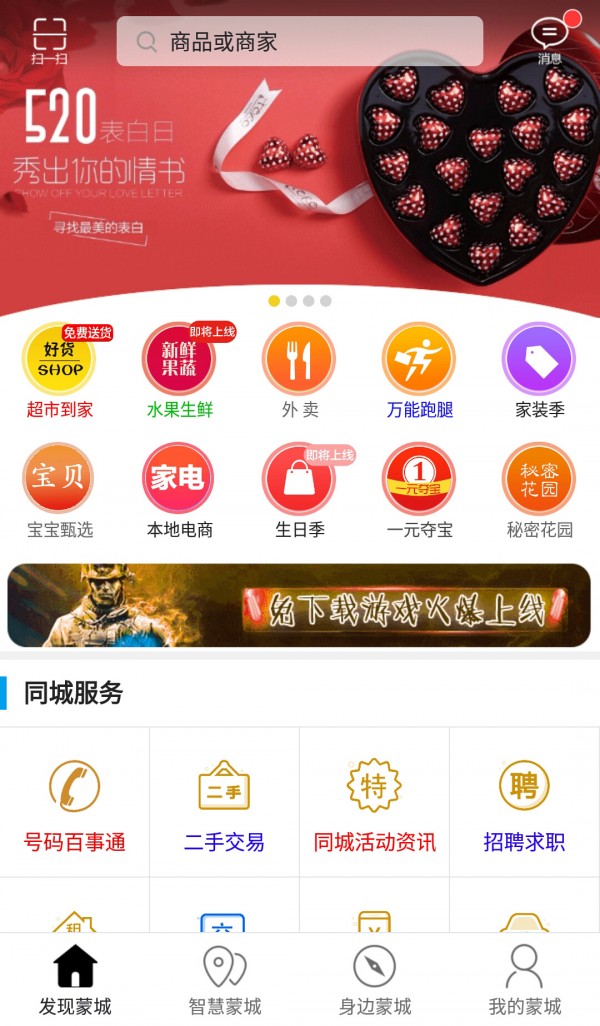600x1026 pixels.
Task: Open the 扫一扫 scan icon
Action: click(x=49, y=39)
